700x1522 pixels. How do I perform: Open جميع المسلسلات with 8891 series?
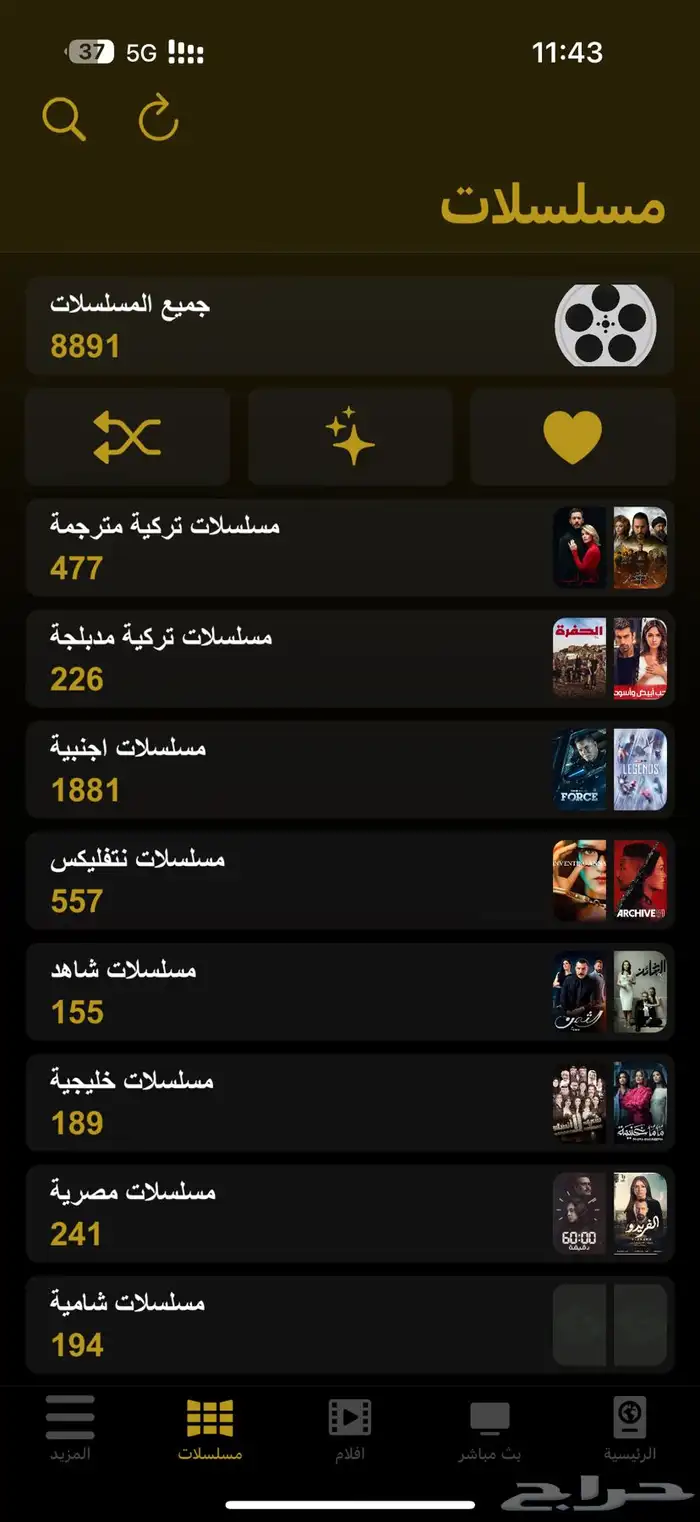[350, 326]
